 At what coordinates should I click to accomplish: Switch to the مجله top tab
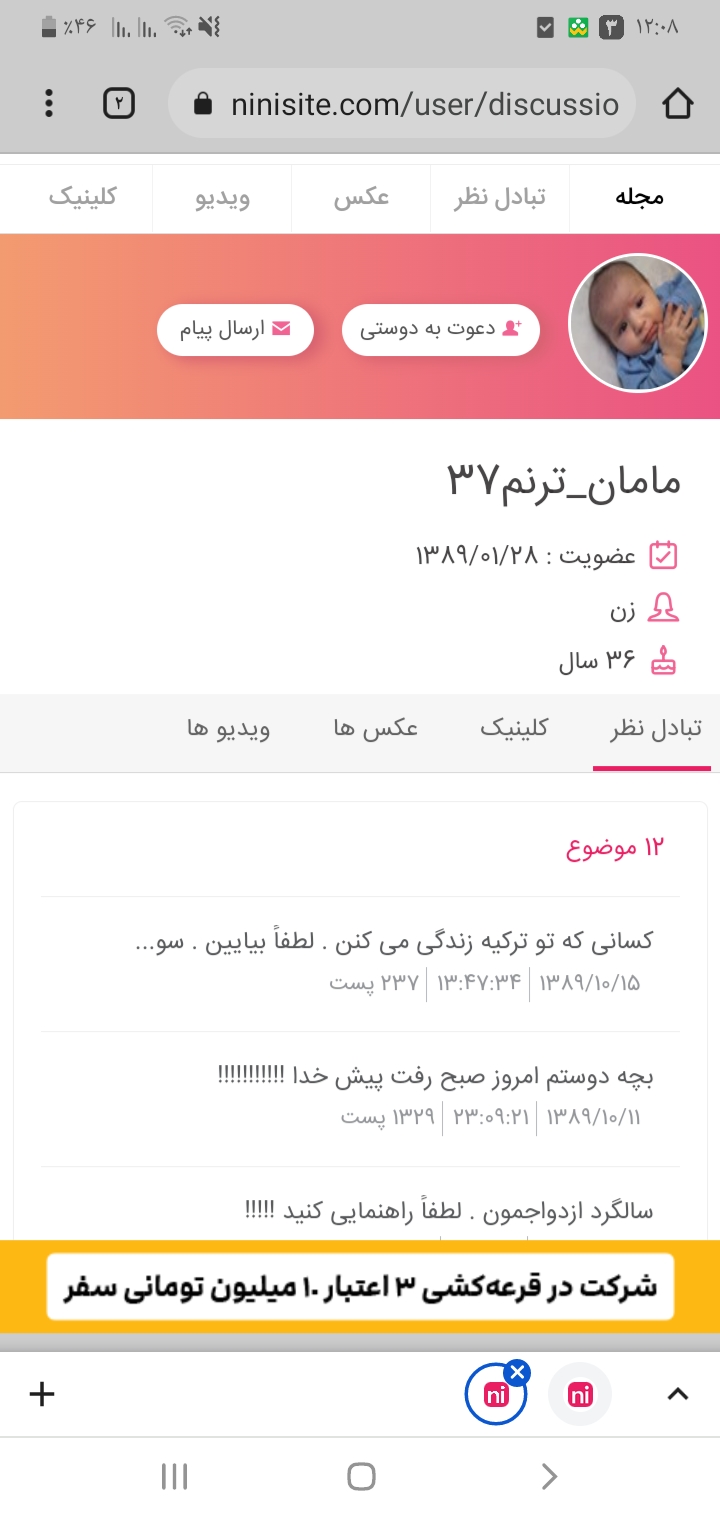pyautogui.click(x=639, y=197)
